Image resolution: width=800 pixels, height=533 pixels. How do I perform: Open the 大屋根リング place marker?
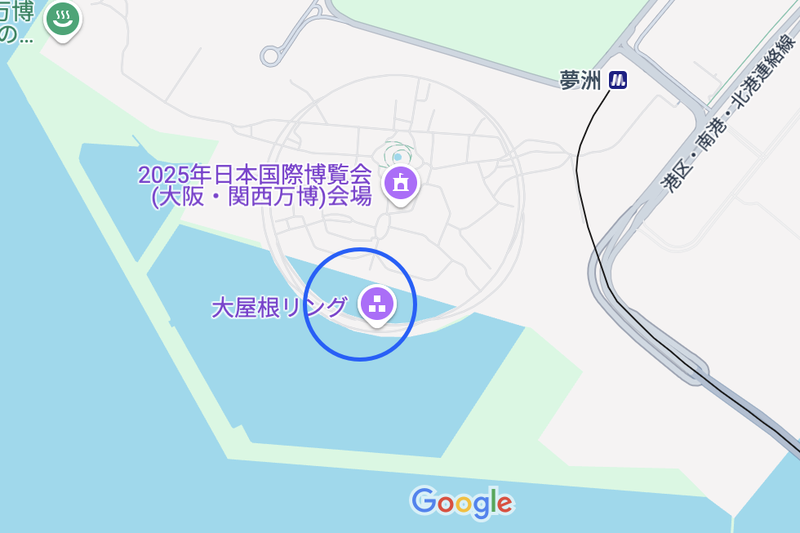pyautogui.click(x=377, y=303)
